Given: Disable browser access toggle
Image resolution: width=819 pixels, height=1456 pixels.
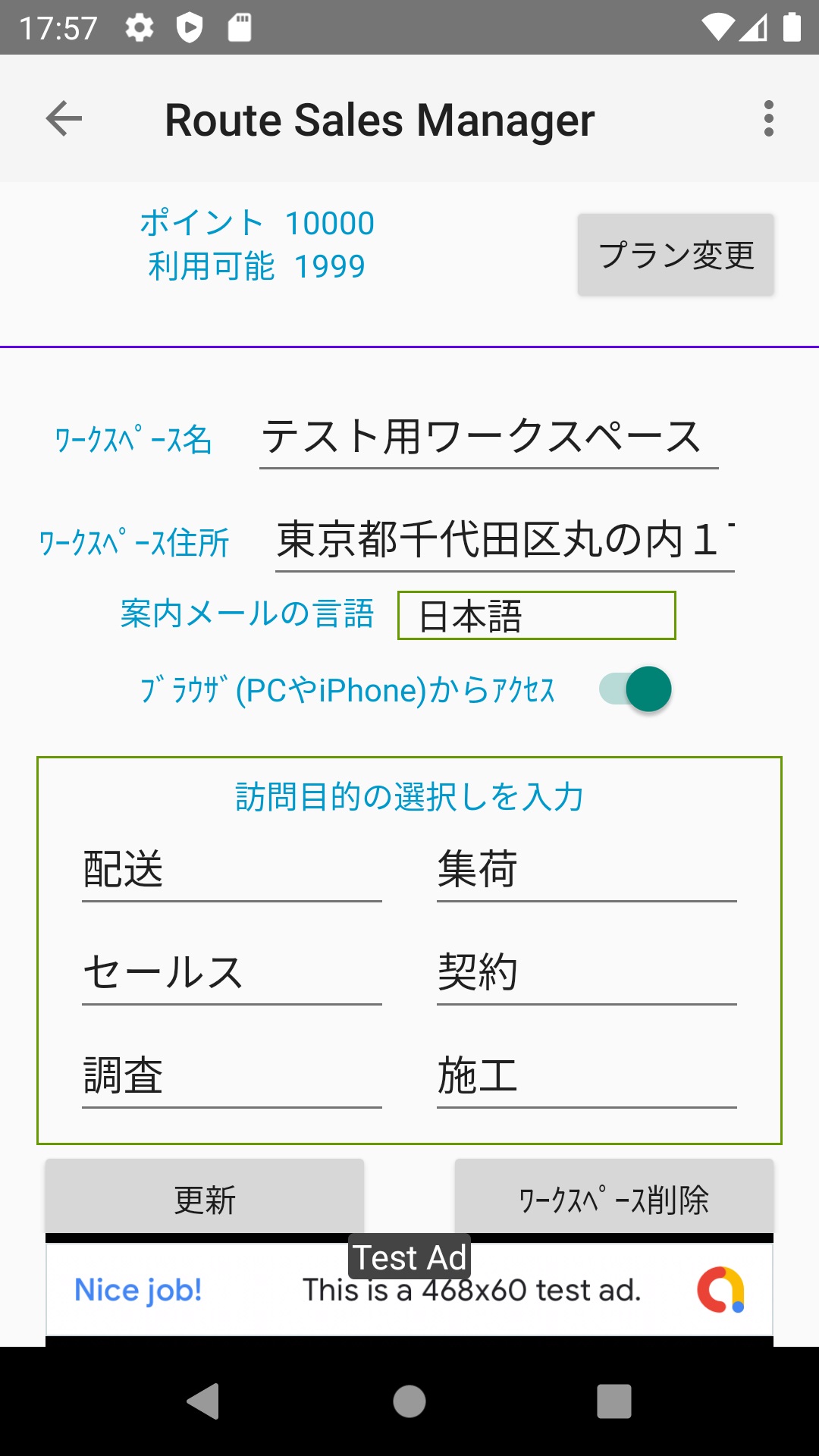Looking at the screenshot, I should point(635,689).
